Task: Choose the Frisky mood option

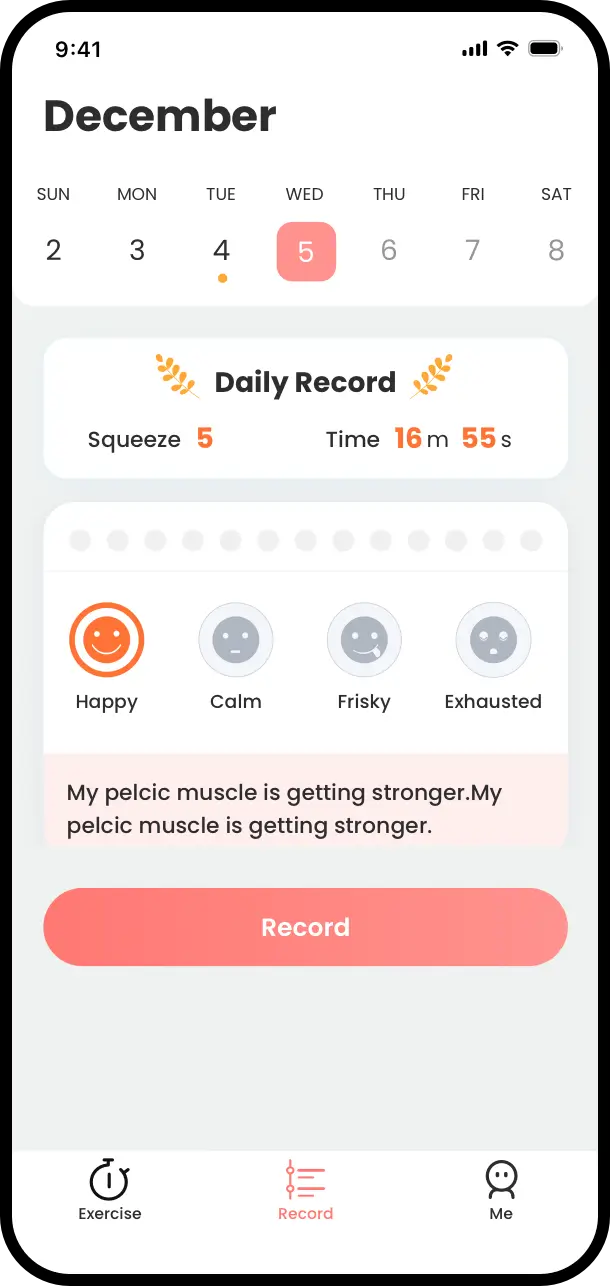Action: click(x=364, y=640)
